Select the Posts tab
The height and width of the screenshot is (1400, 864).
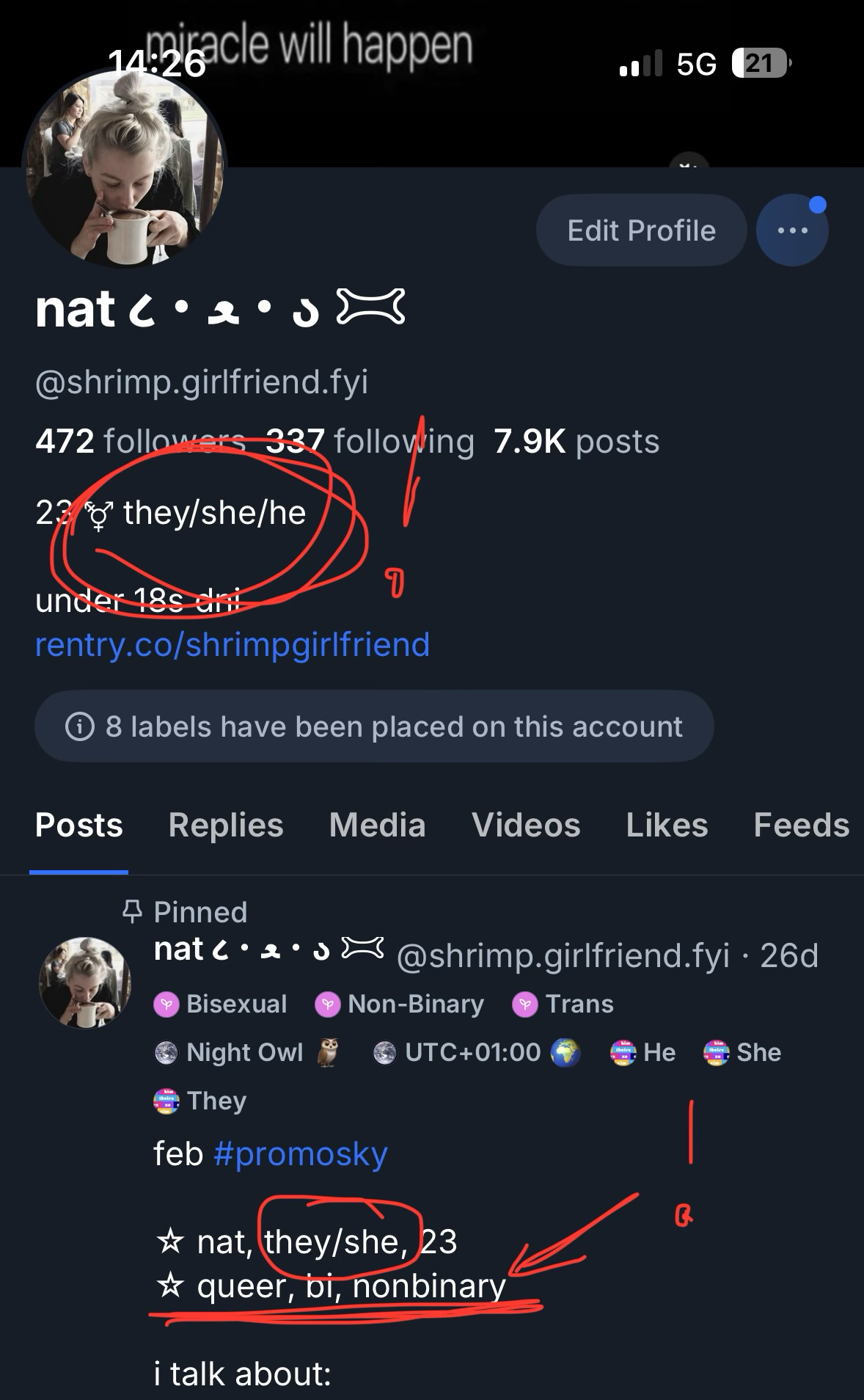pos(79,825)
